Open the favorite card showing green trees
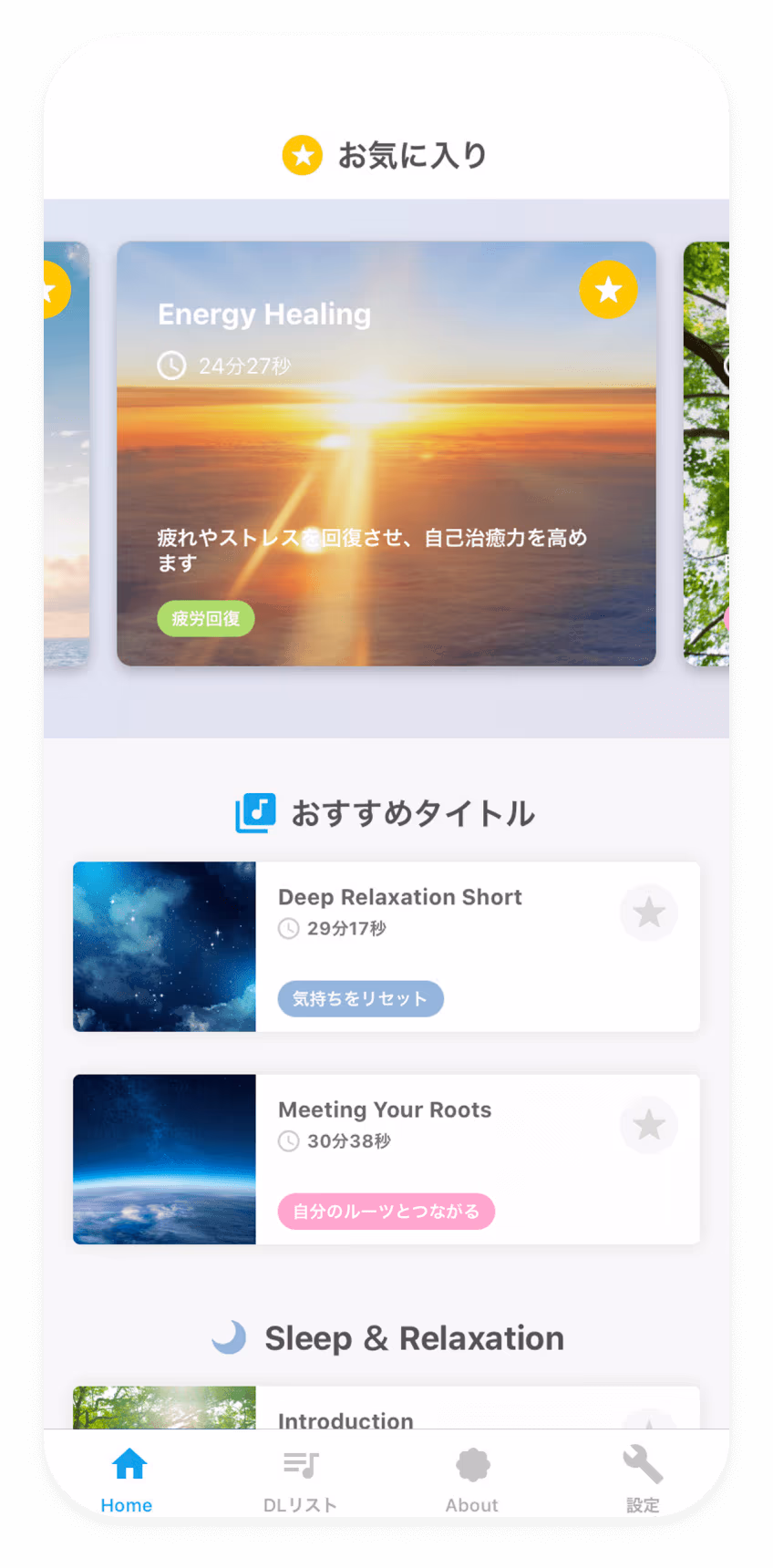The image size is (773, 1568). 706,453
